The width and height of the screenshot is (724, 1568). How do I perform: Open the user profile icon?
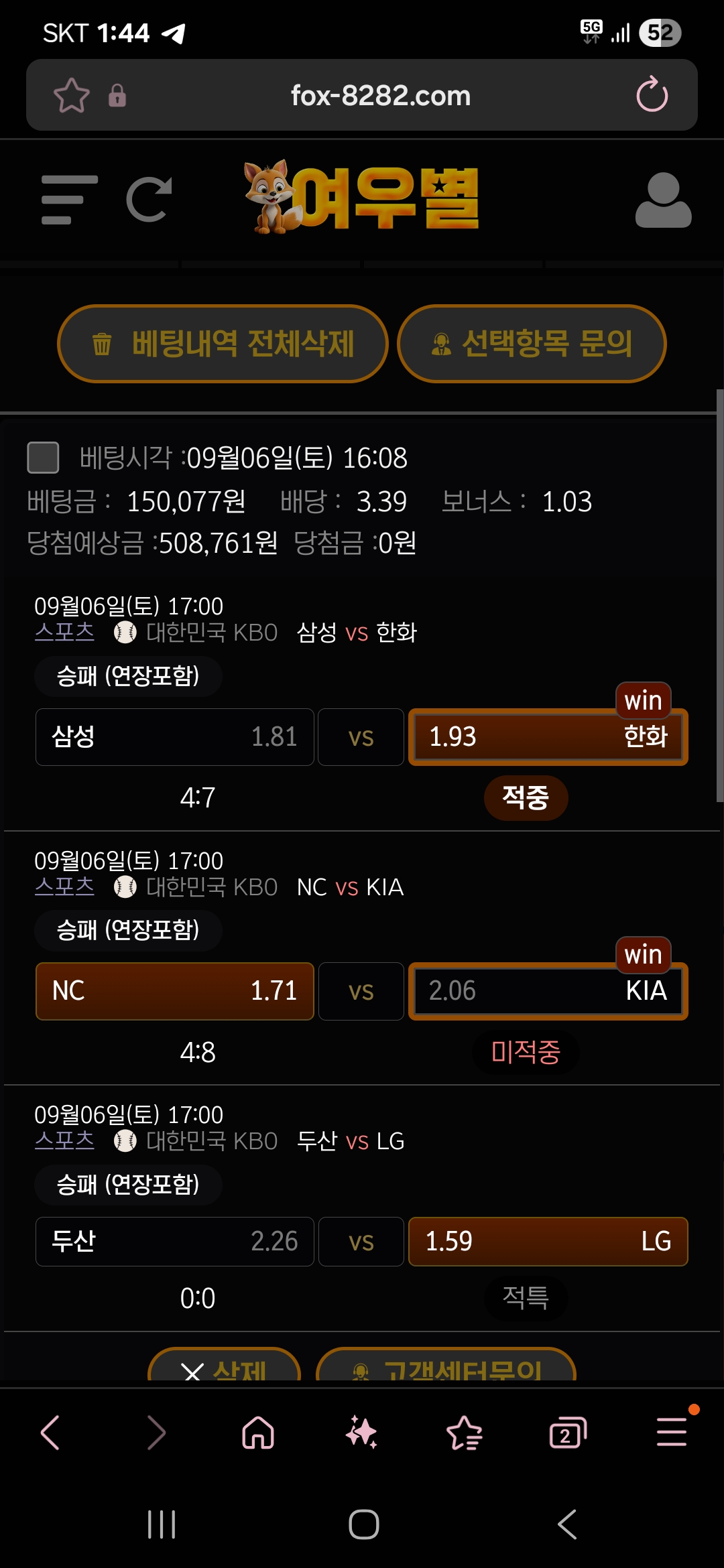coord(663,200)
